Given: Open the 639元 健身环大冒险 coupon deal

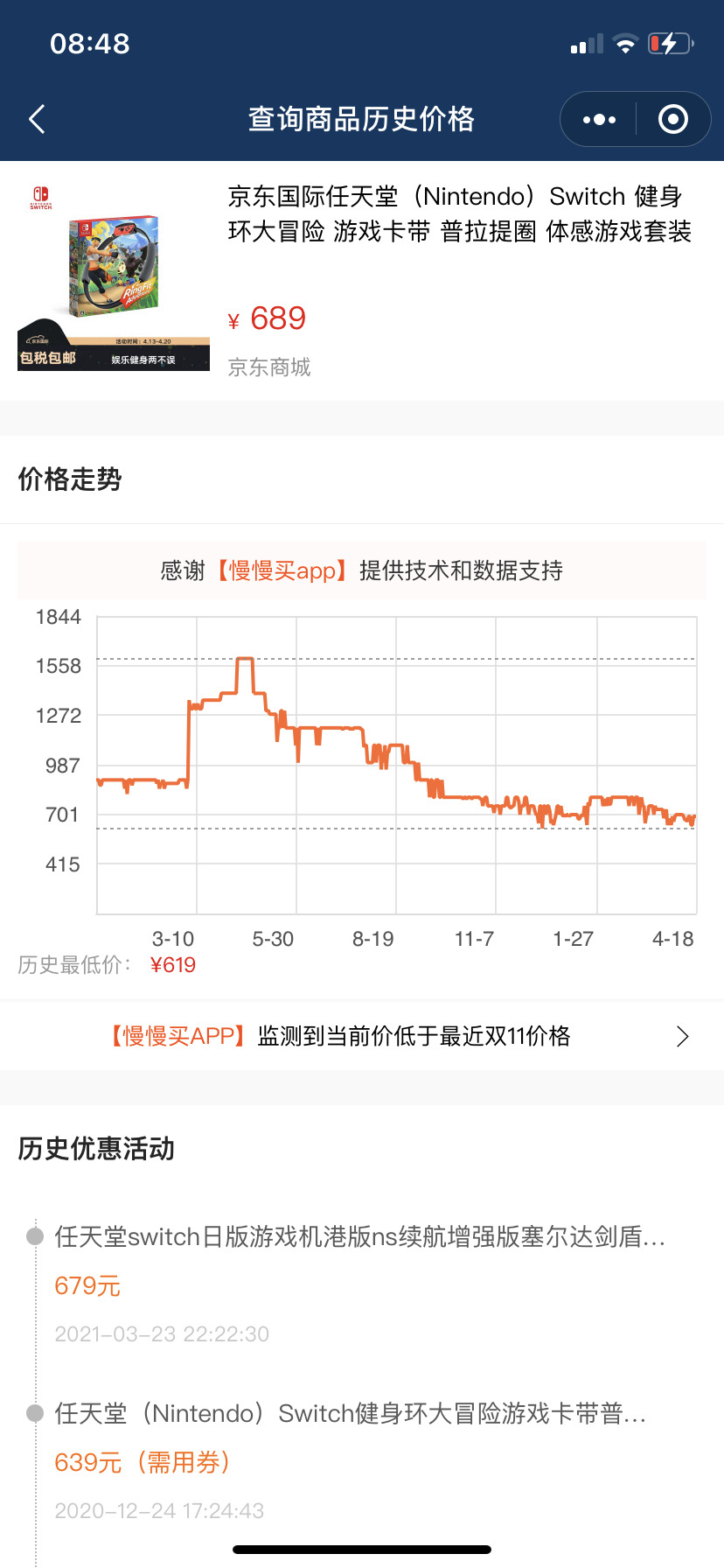Looking at the screenshot, I should pos(350,1414).
